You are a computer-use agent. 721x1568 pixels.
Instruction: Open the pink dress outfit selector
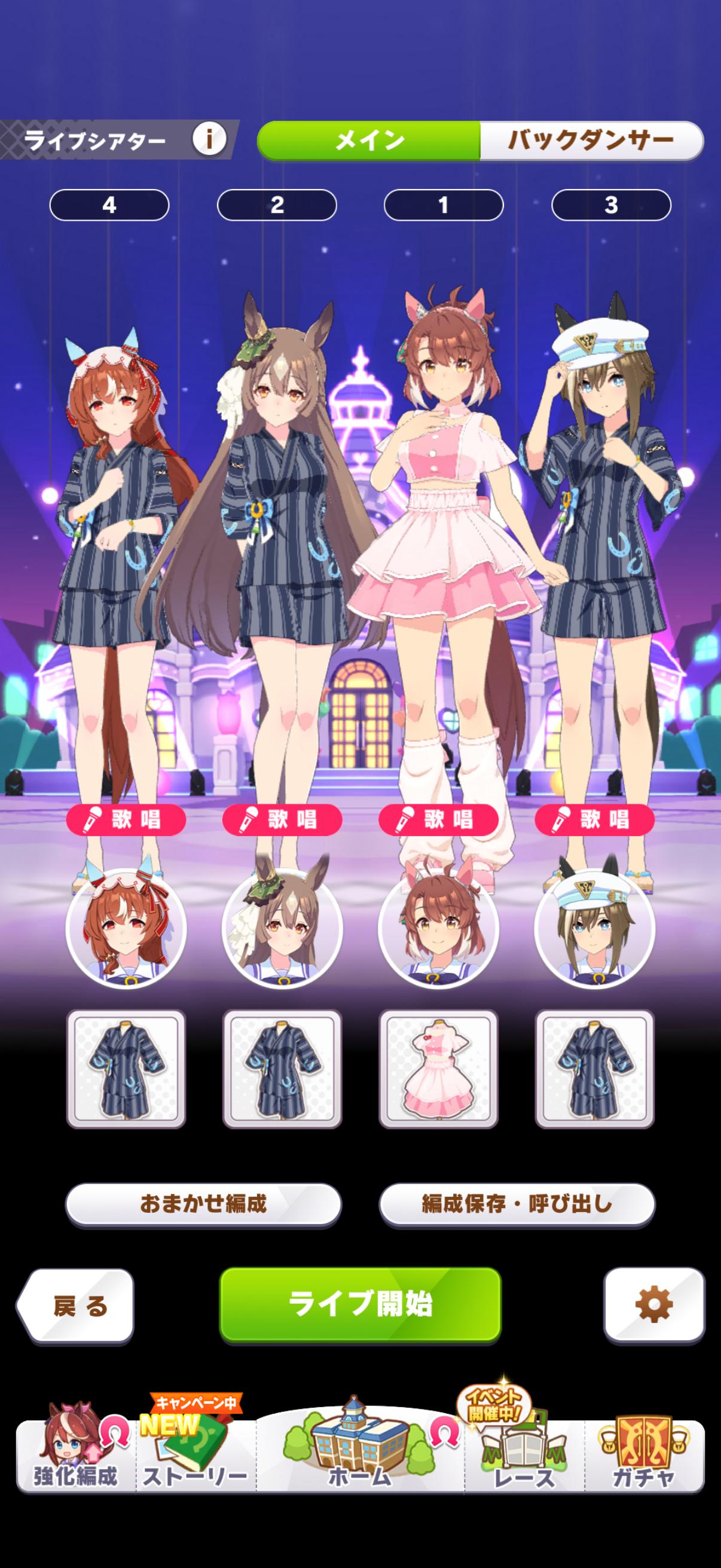pos(438,1069)
